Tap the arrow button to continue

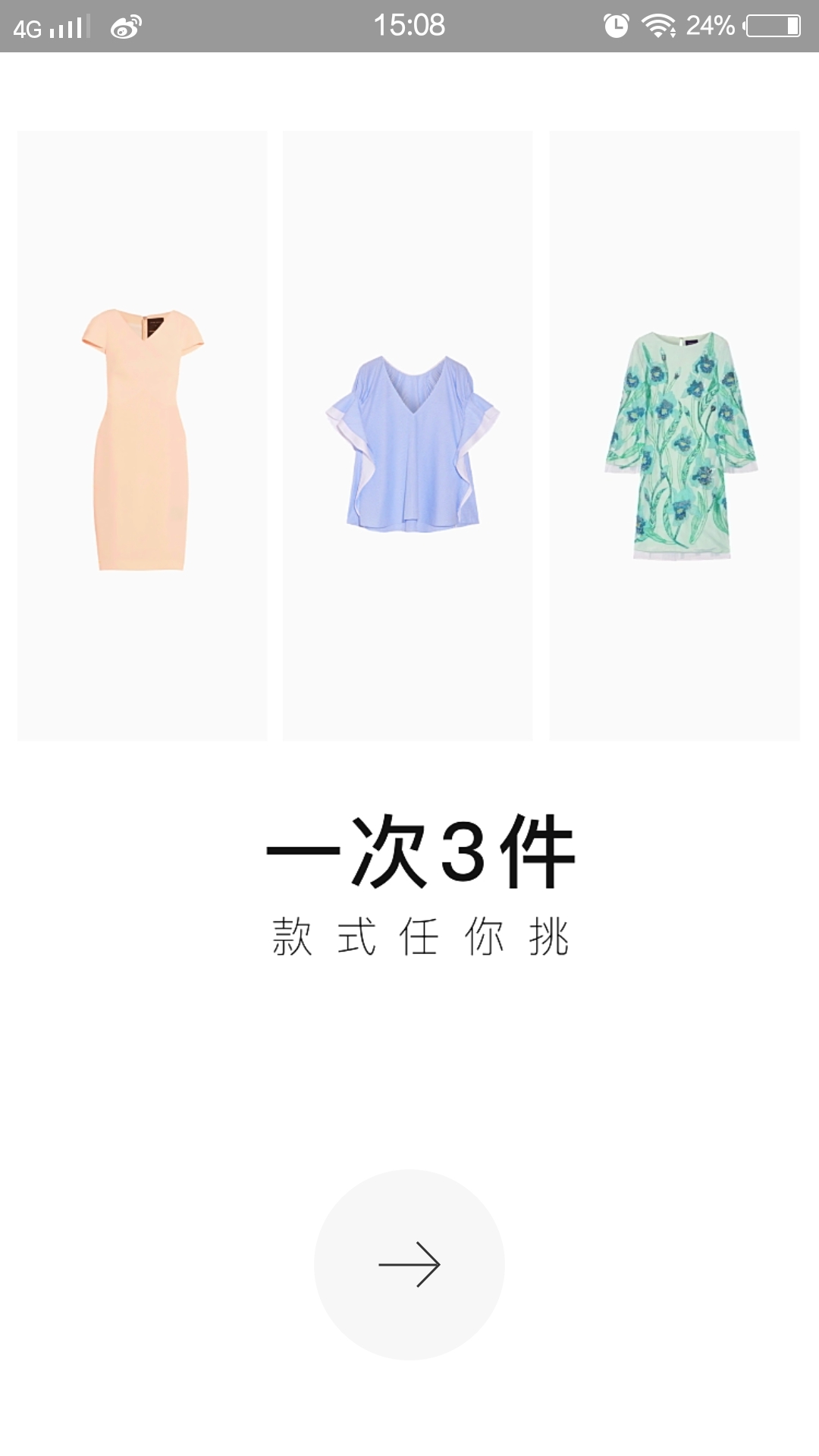(409, 1264)
